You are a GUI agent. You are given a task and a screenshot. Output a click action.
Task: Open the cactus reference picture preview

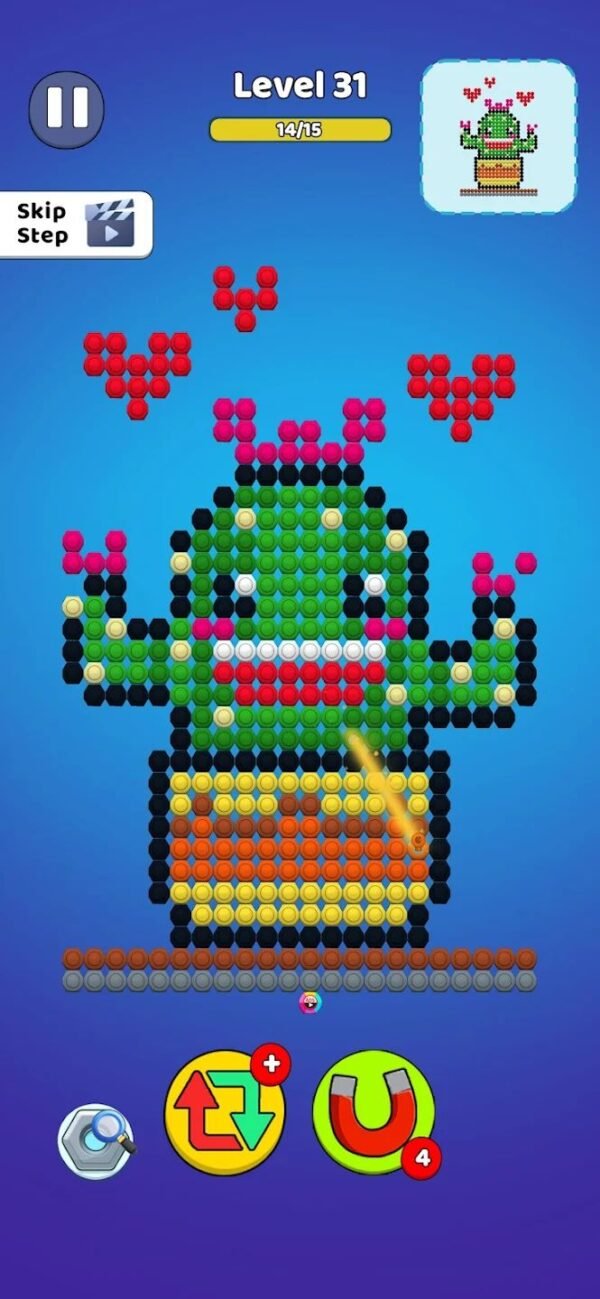tap(498, 137)
